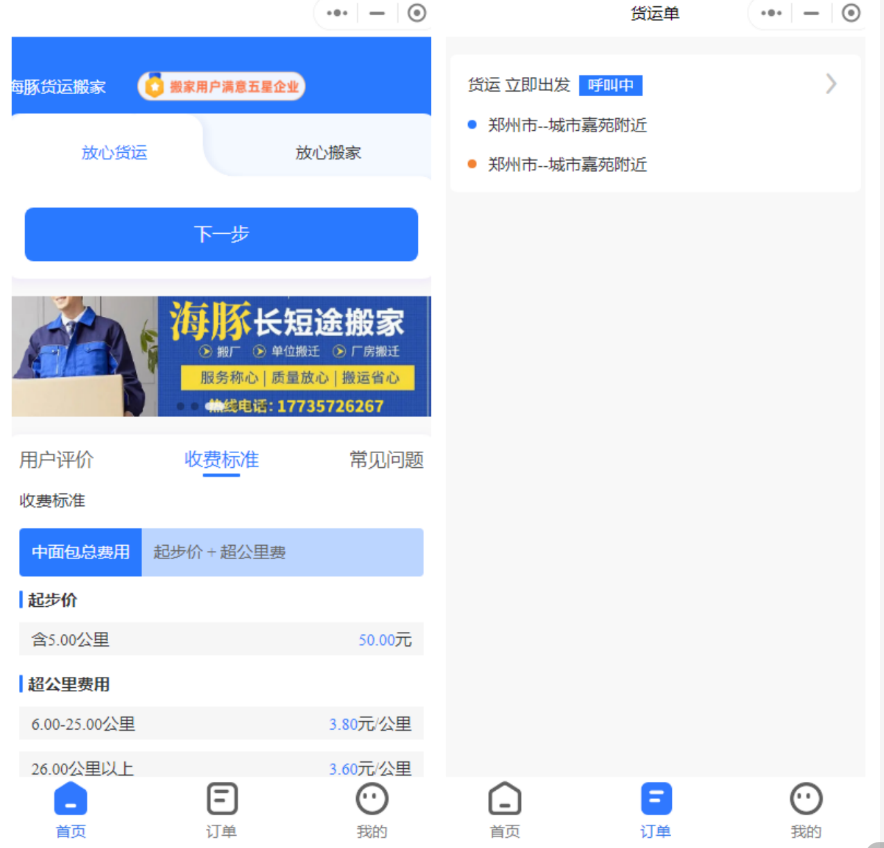The height and width of the screenshot is (848, 884).
Task: Go to 我的 on the home screen
Action: [372, 809]
